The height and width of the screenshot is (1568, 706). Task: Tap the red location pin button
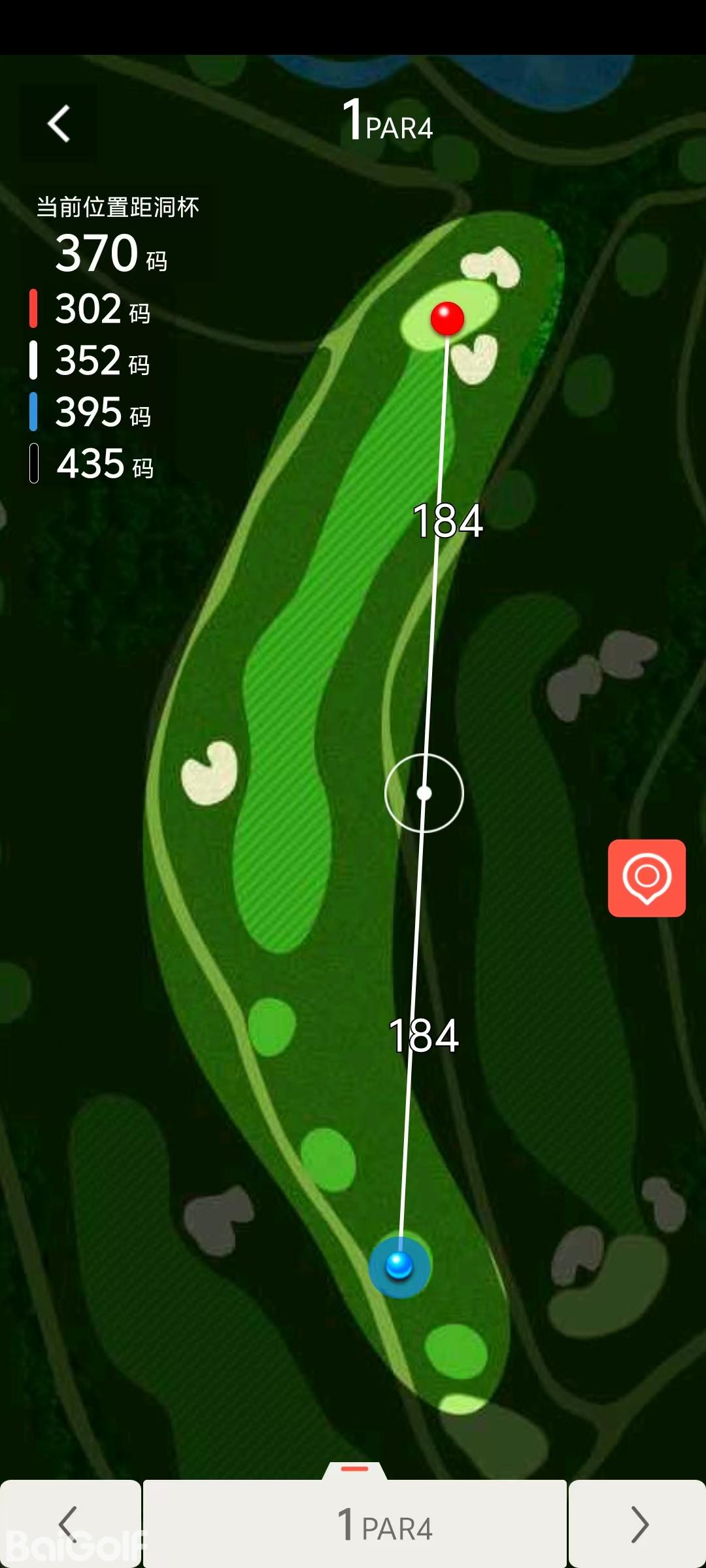(647, 877)
